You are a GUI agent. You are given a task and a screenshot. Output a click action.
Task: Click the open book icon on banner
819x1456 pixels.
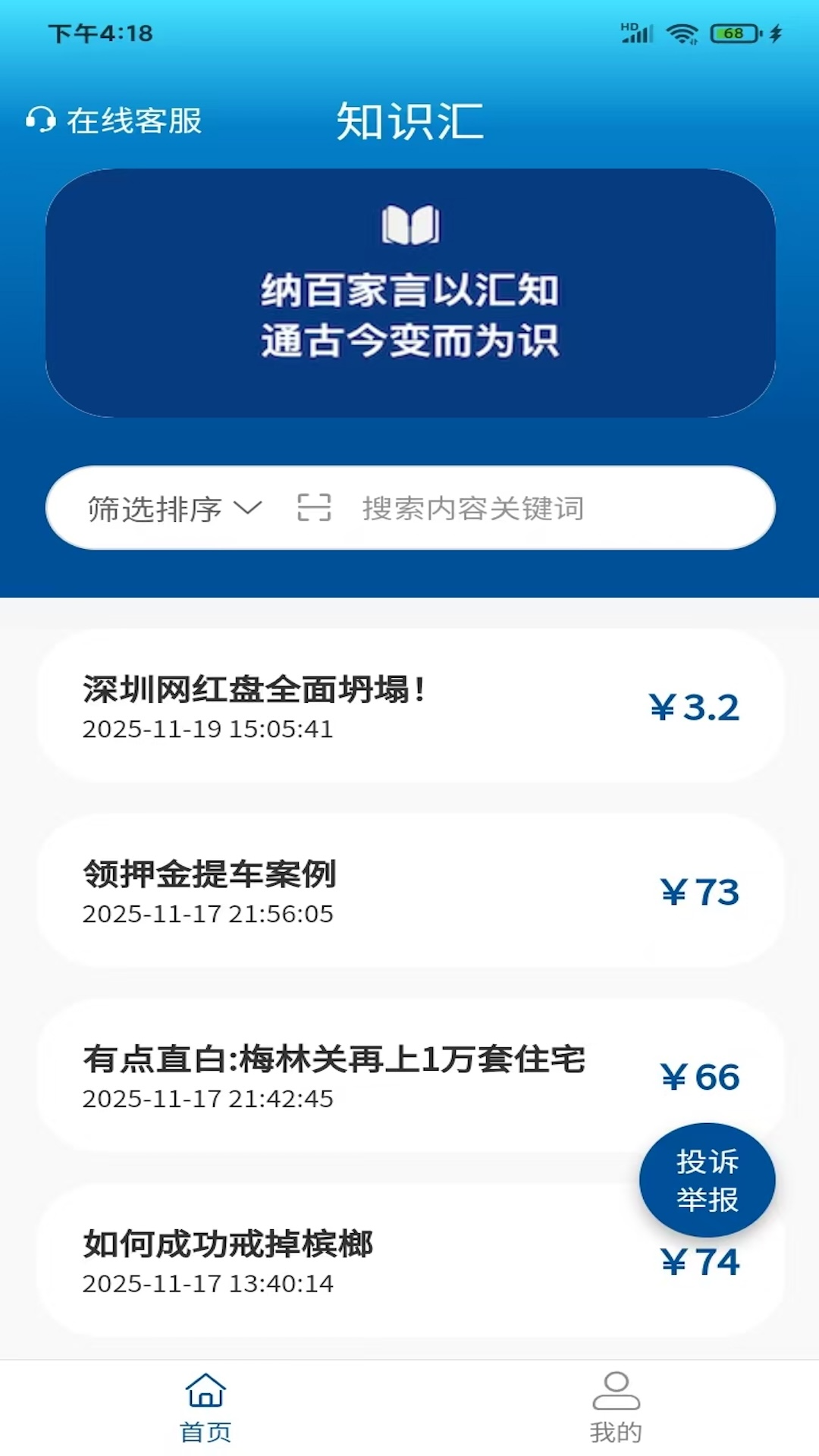[409, 225]
